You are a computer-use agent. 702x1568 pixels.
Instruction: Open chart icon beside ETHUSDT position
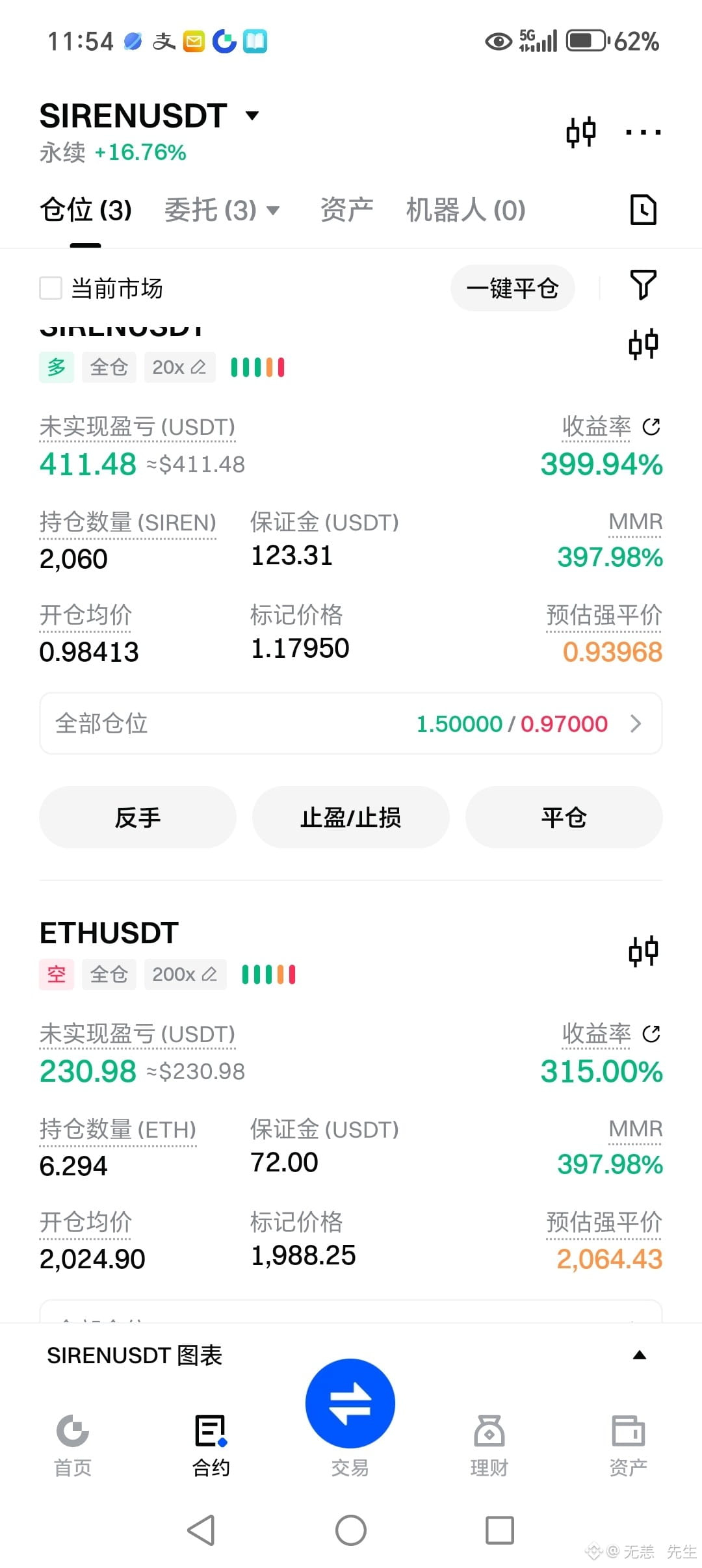pyautogui.click(x=643, y=952)
